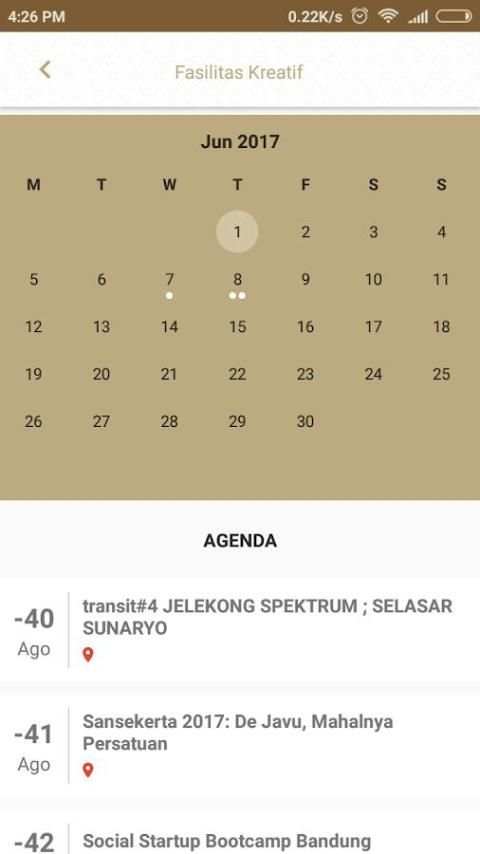Choose June 23 on the calendar
This screenshot has height=854, width=480.
(305, 374)
